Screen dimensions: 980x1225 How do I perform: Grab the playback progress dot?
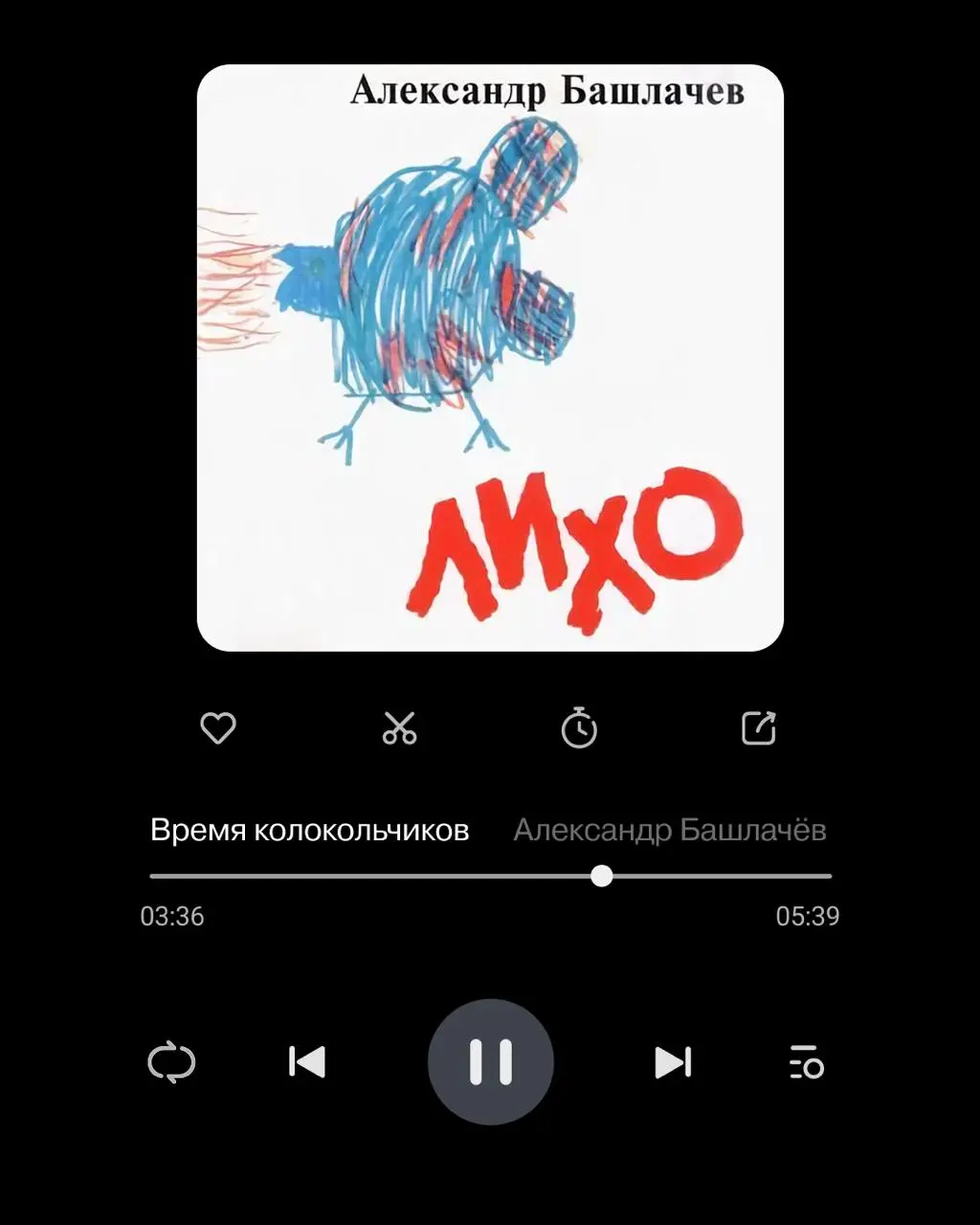coord(601,874)
